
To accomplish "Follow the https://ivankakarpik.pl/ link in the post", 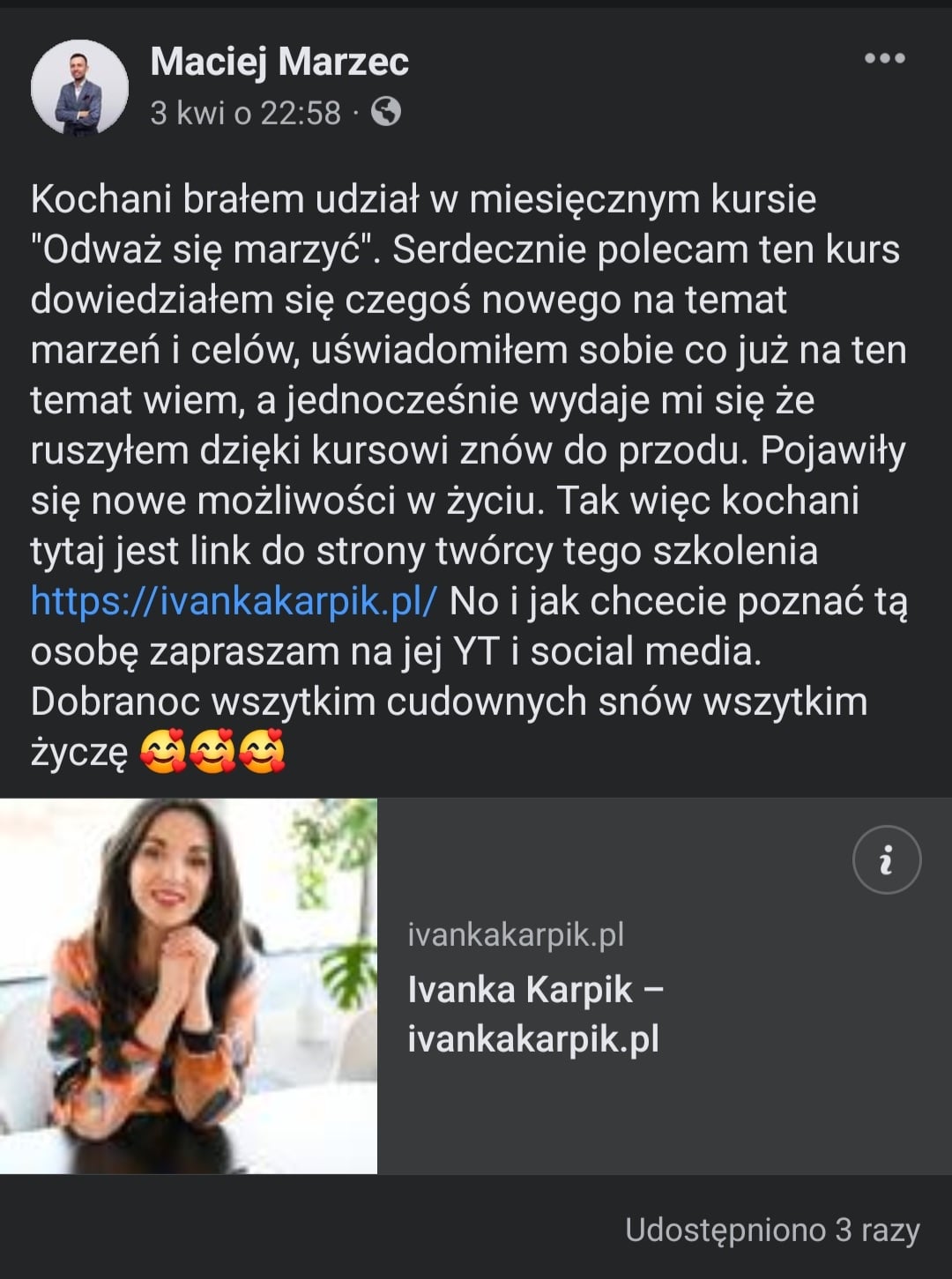I will pos(234,601).
